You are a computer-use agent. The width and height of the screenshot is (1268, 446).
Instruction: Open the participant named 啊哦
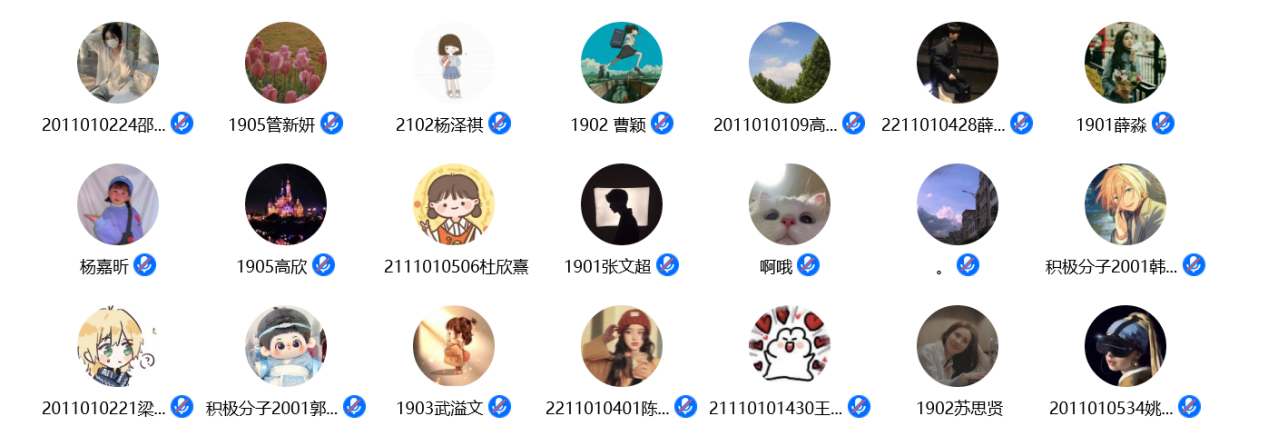[x=789, y=204]
